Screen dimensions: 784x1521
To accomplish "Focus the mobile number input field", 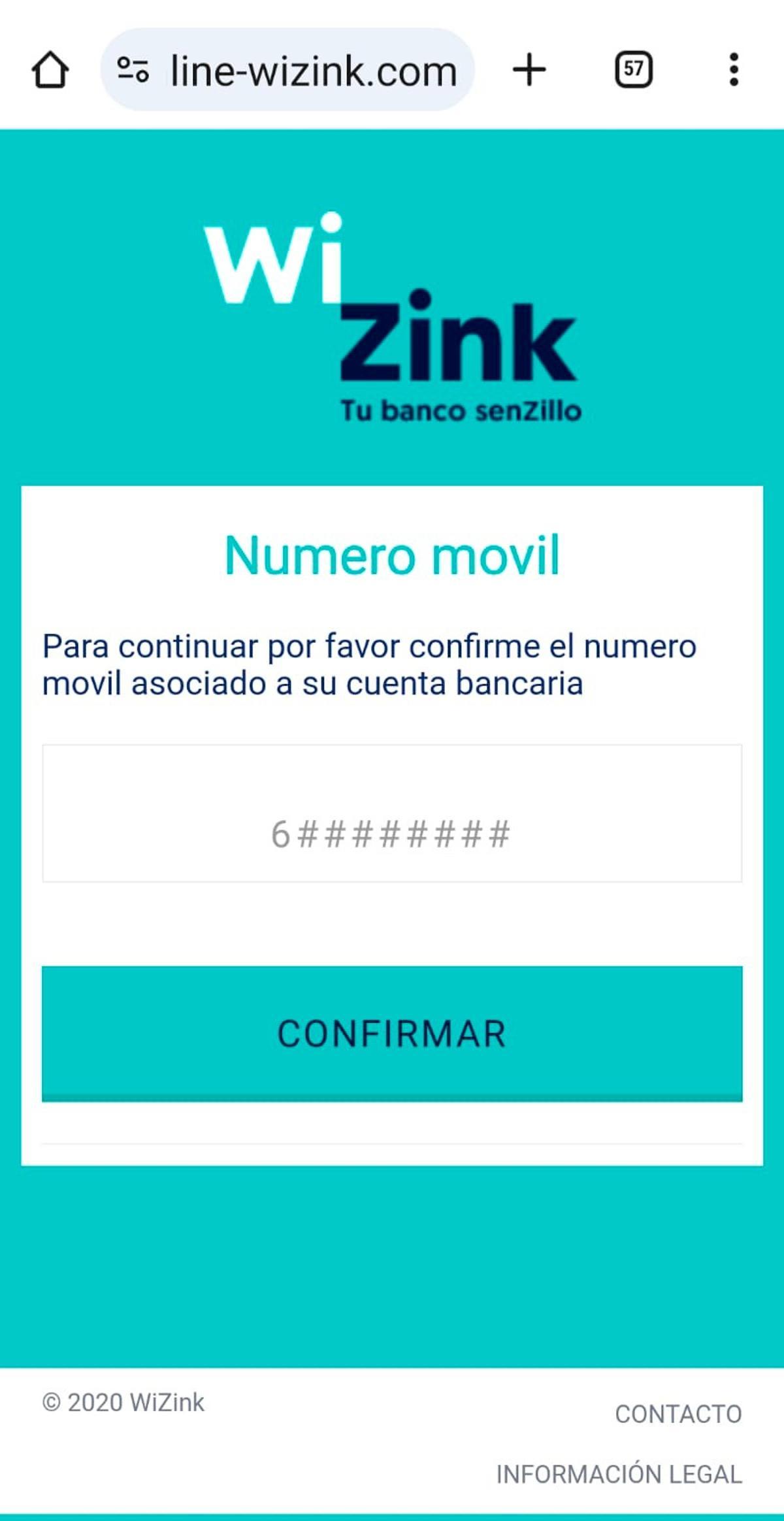I will click(392, 813).
